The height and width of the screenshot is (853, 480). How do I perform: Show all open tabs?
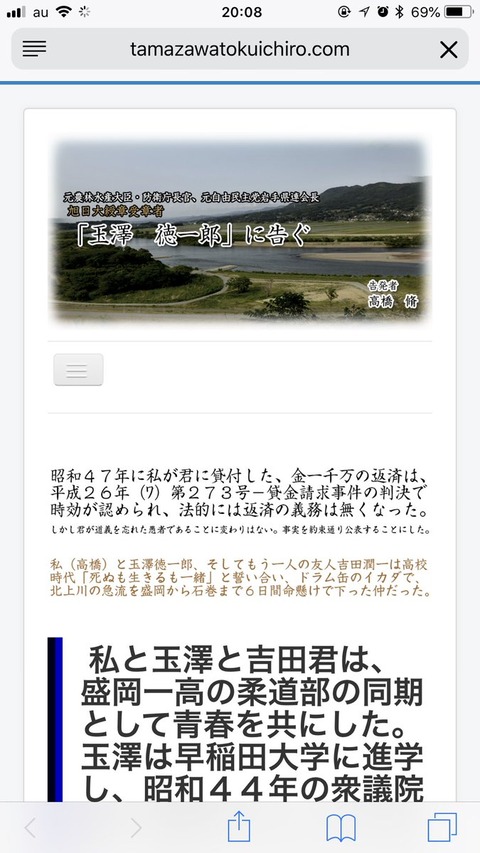click(x=442, y=828)
